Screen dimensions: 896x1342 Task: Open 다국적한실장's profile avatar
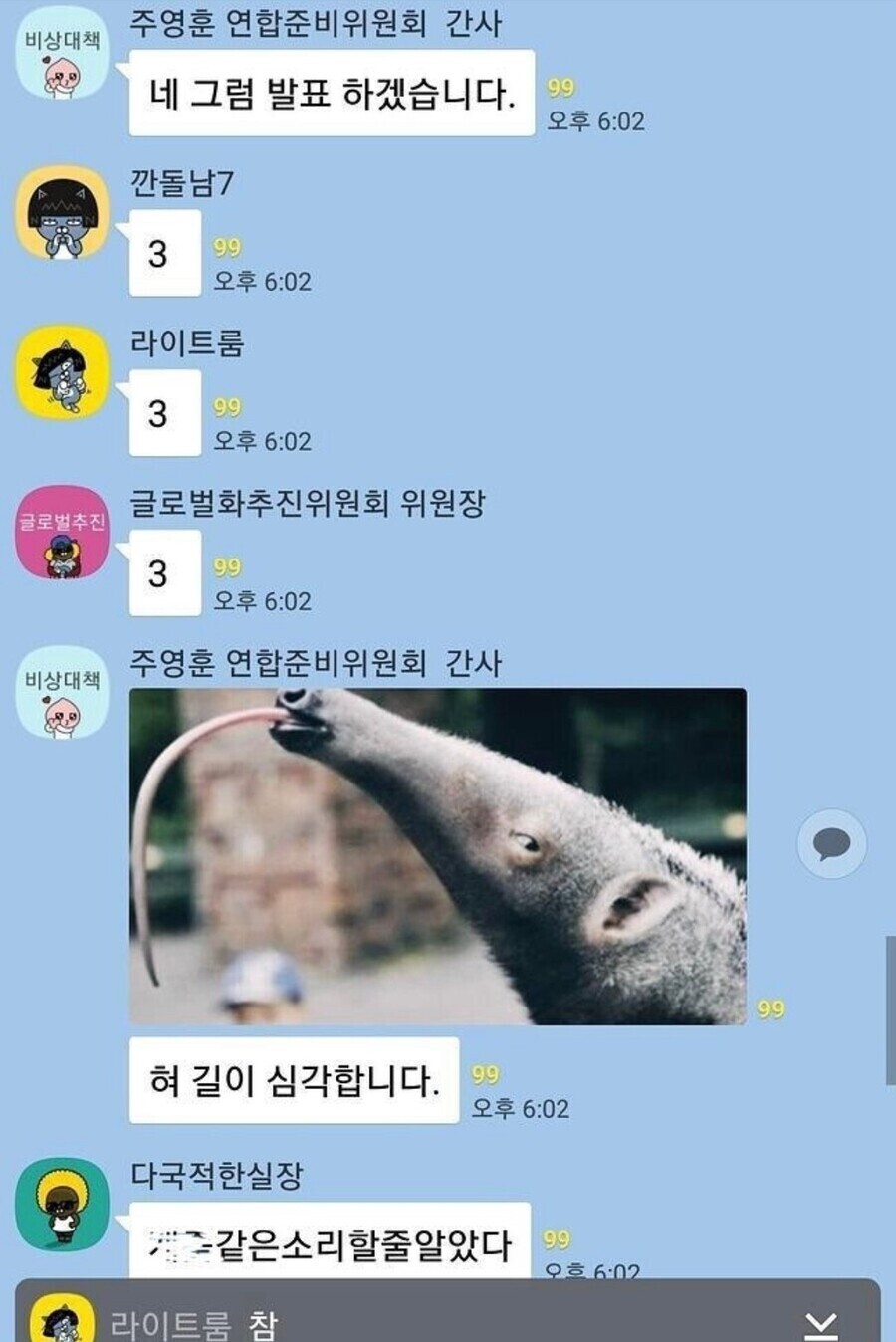coord(62,1204)
